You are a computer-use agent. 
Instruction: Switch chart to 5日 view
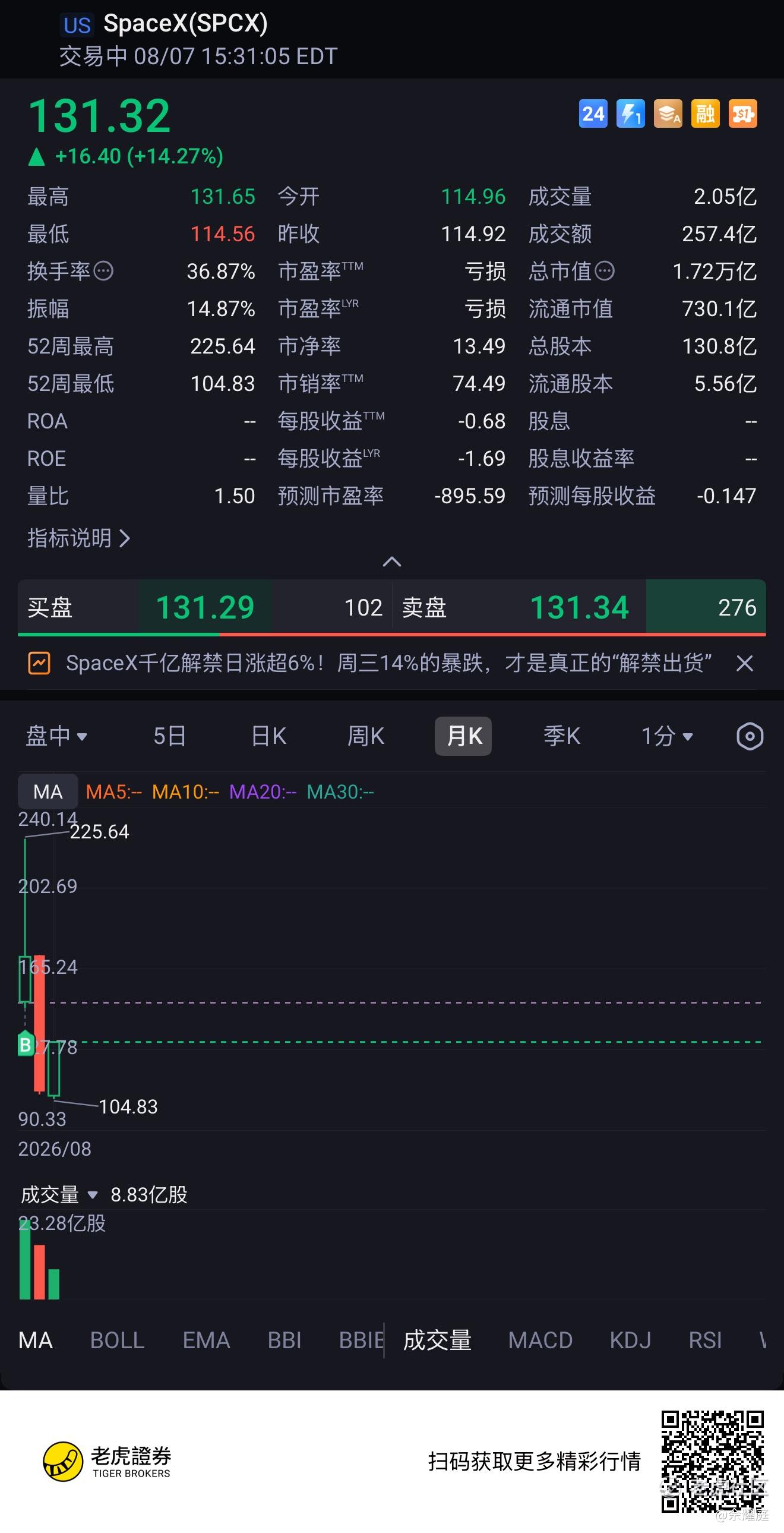pos(169,736)
